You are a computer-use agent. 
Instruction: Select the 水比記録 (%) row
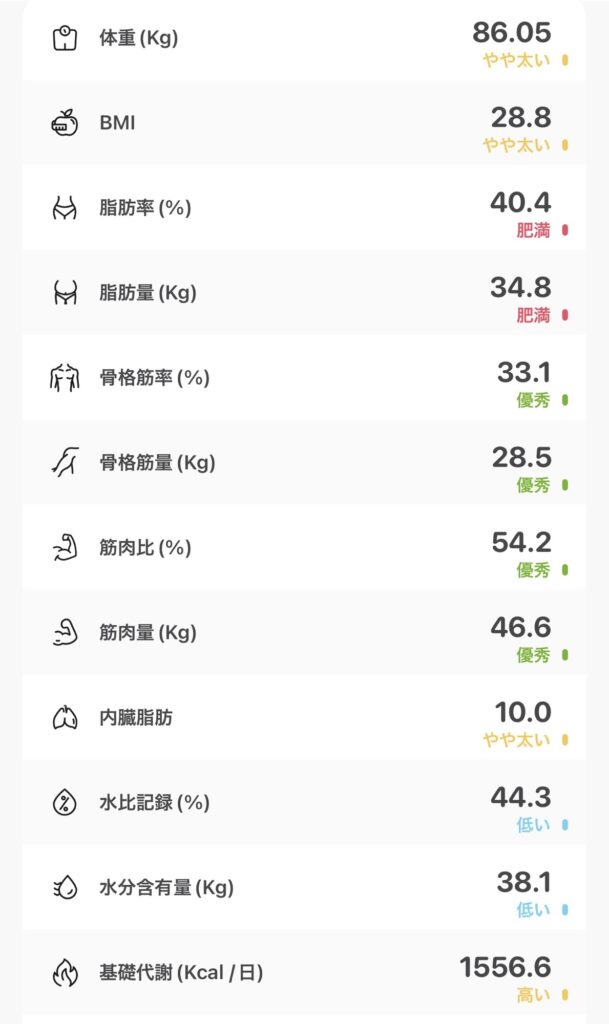[x=304, y=802]
